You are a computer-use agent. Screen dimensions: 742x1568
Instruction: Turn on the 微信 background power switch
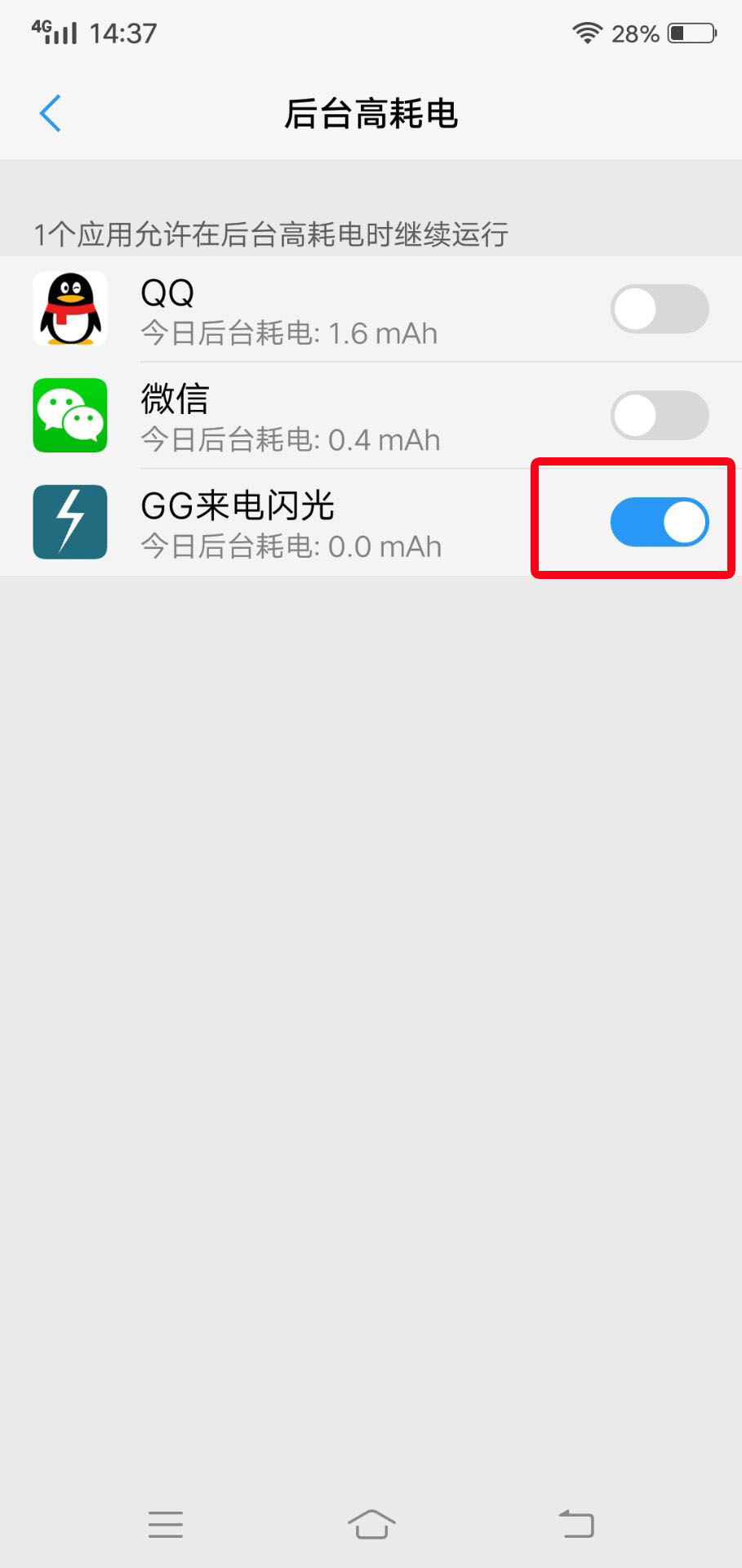[659, 415]
